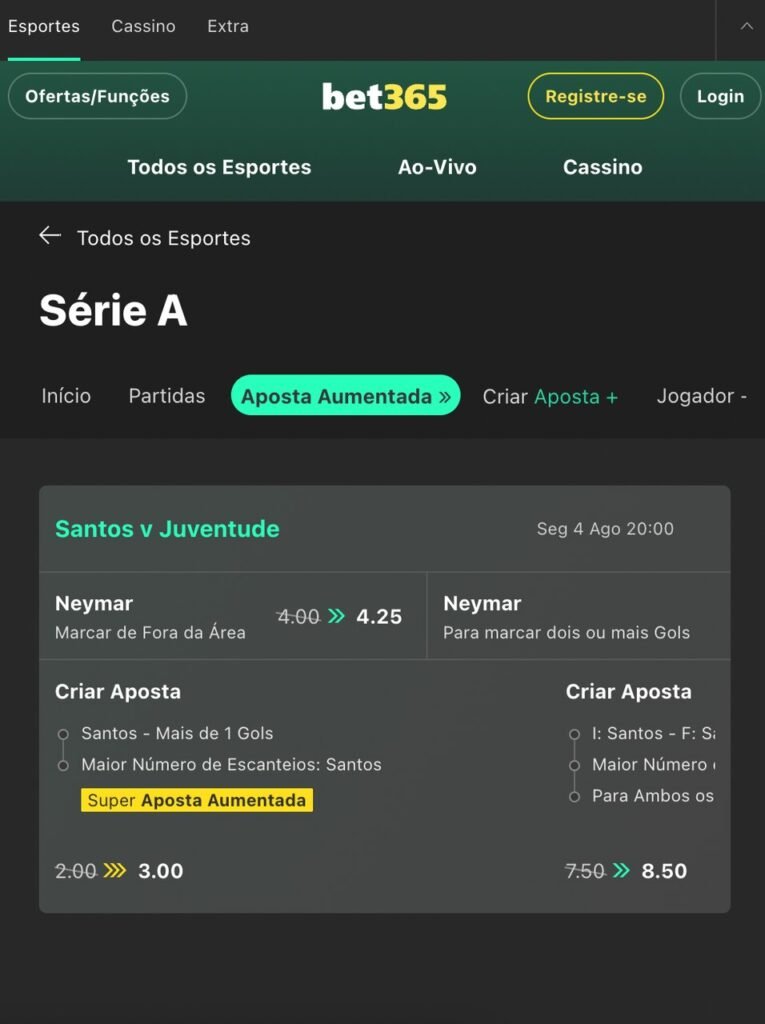Select the marker beside Maior Número de Escanteios: Santos
Image resolution: width=765 pixels, height=1024 pixels.
point(61,765)
